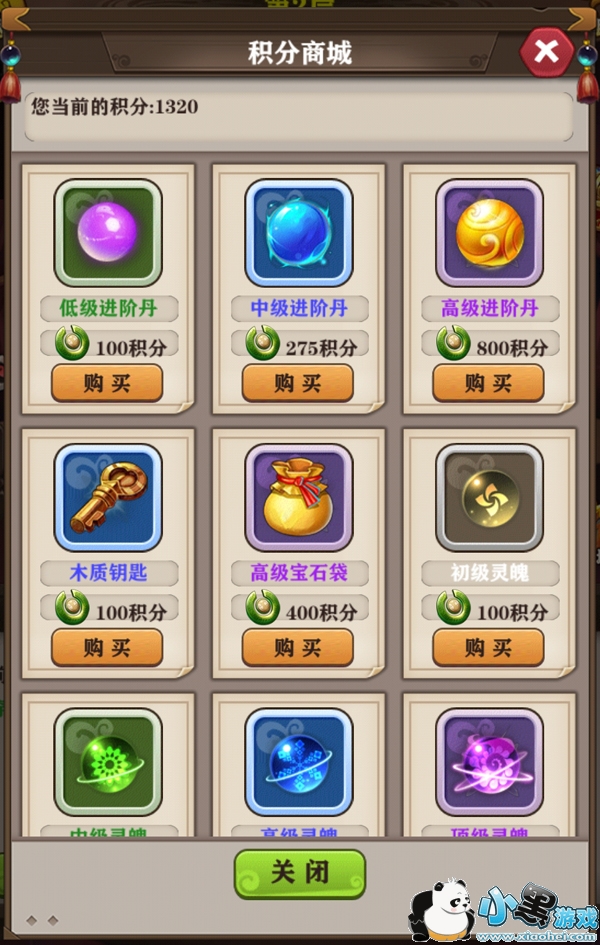Image resolution: width=600 pixels, height=945 pixels.
Task: Buy the 中级进阶丹 for 275 points
Action: [x=298, y=383]
